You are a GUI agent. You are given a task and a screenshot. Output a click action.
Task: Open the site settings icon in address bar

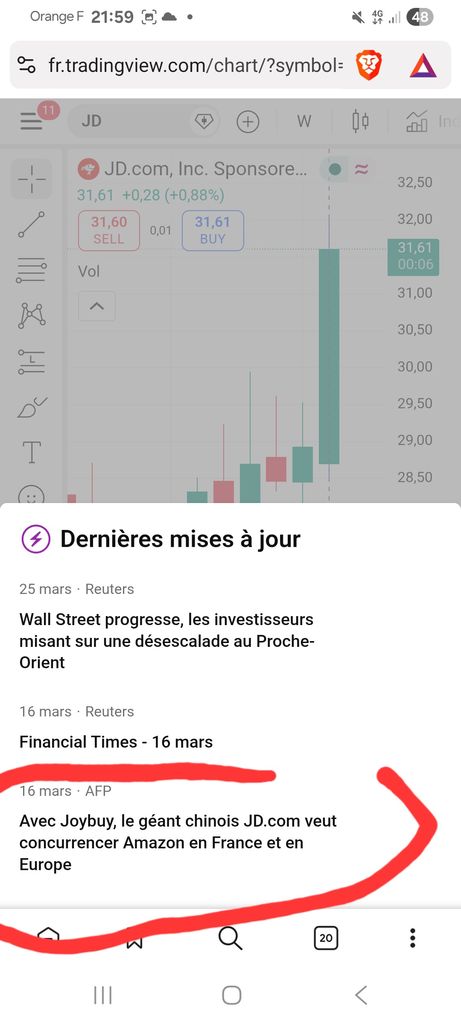(x=26, y=65)
